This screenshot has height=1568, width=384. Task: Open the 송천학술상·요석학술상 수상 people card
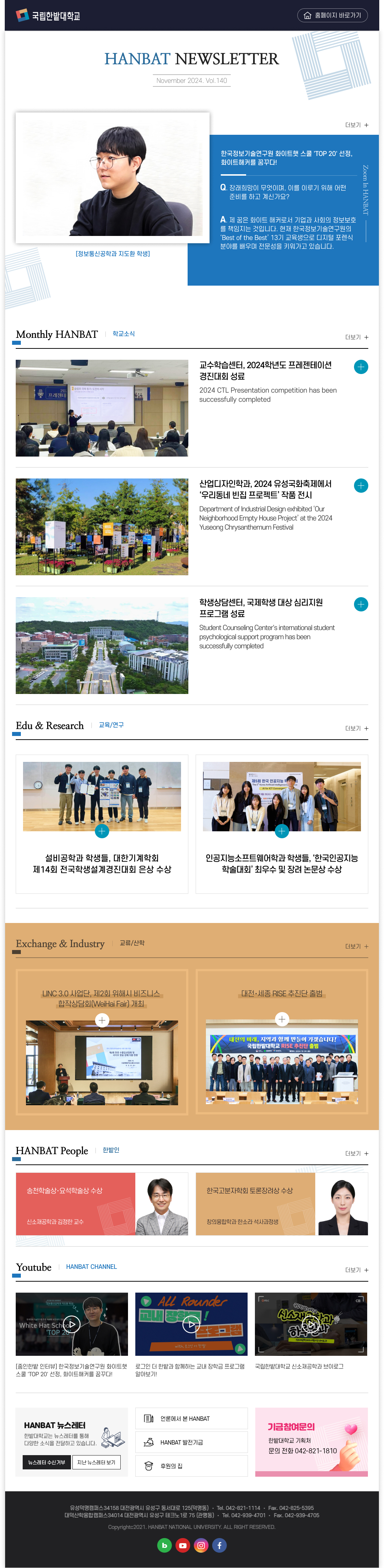click(x=101, y=1203)
